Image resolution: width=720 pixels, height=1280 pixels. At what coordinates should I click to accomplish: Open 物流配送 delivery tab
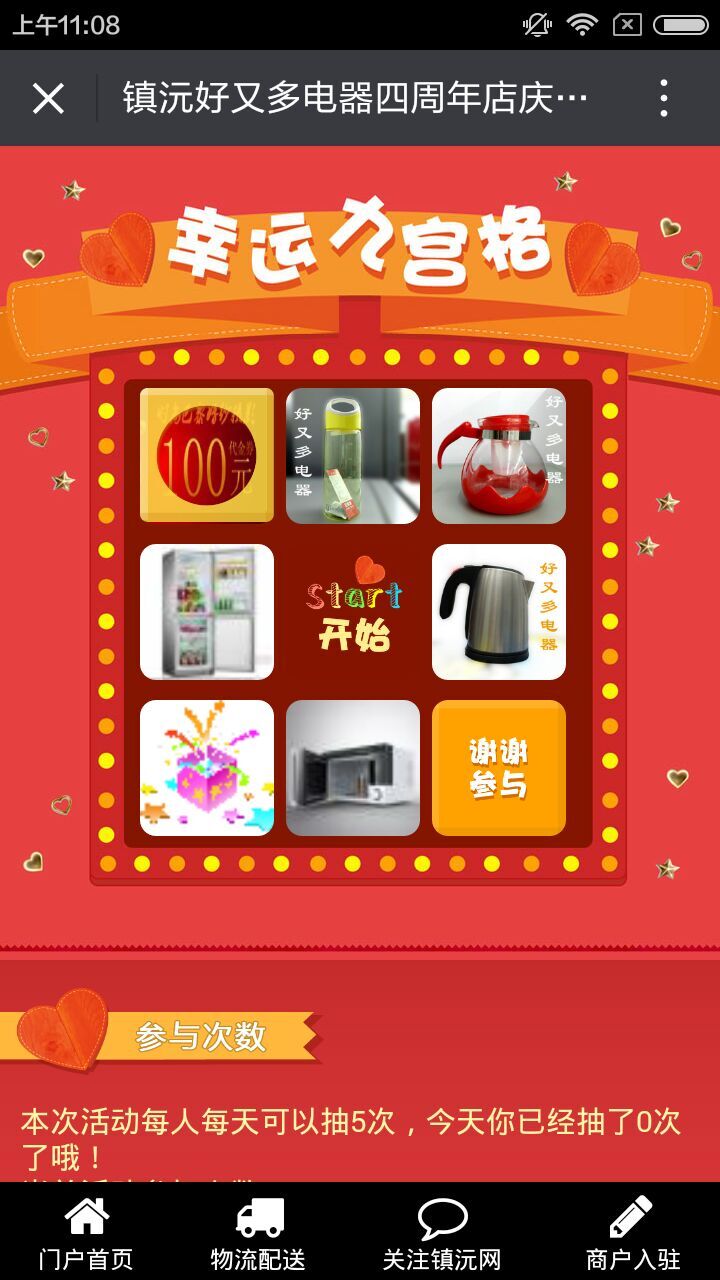[259, 1232]
